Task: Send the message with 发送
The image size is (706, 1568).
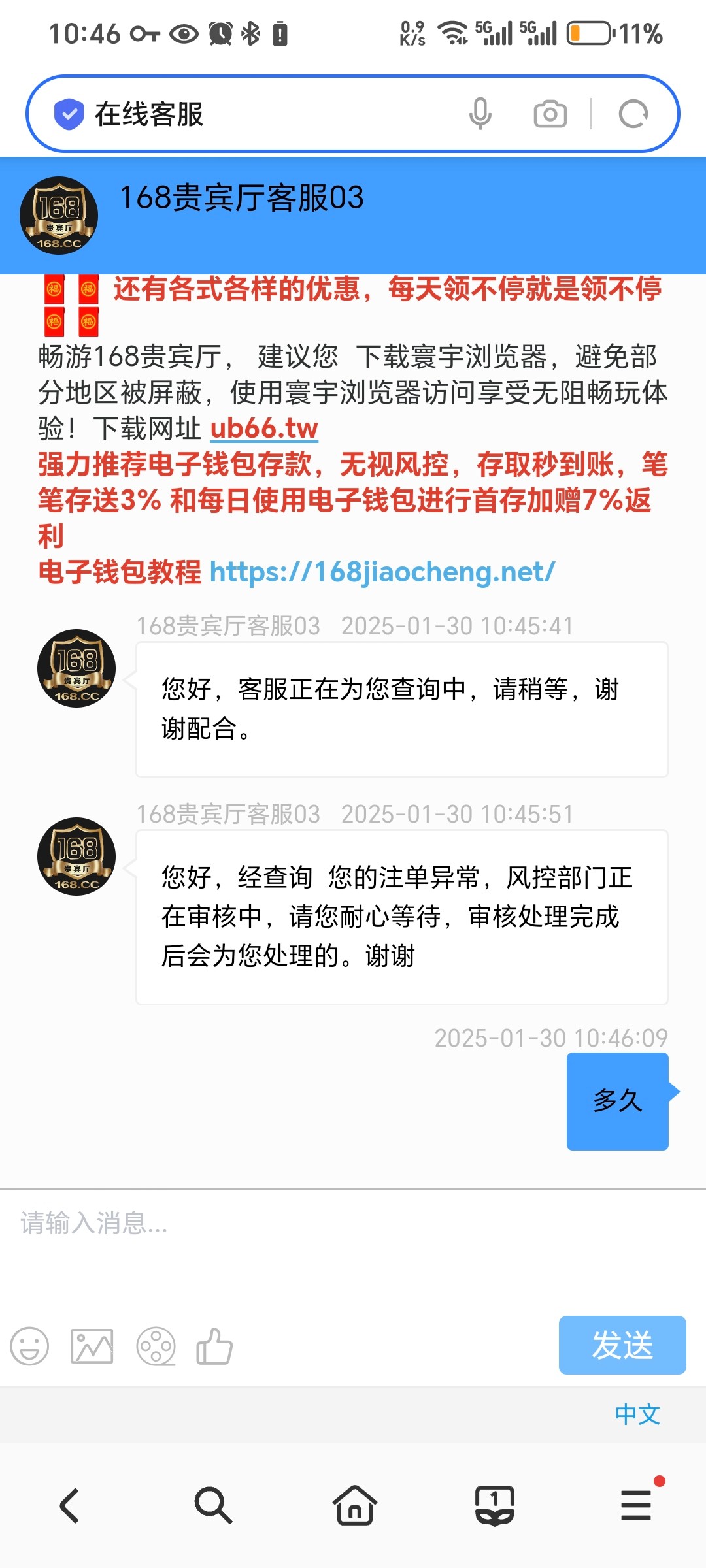Action: tap(622, 1345)
